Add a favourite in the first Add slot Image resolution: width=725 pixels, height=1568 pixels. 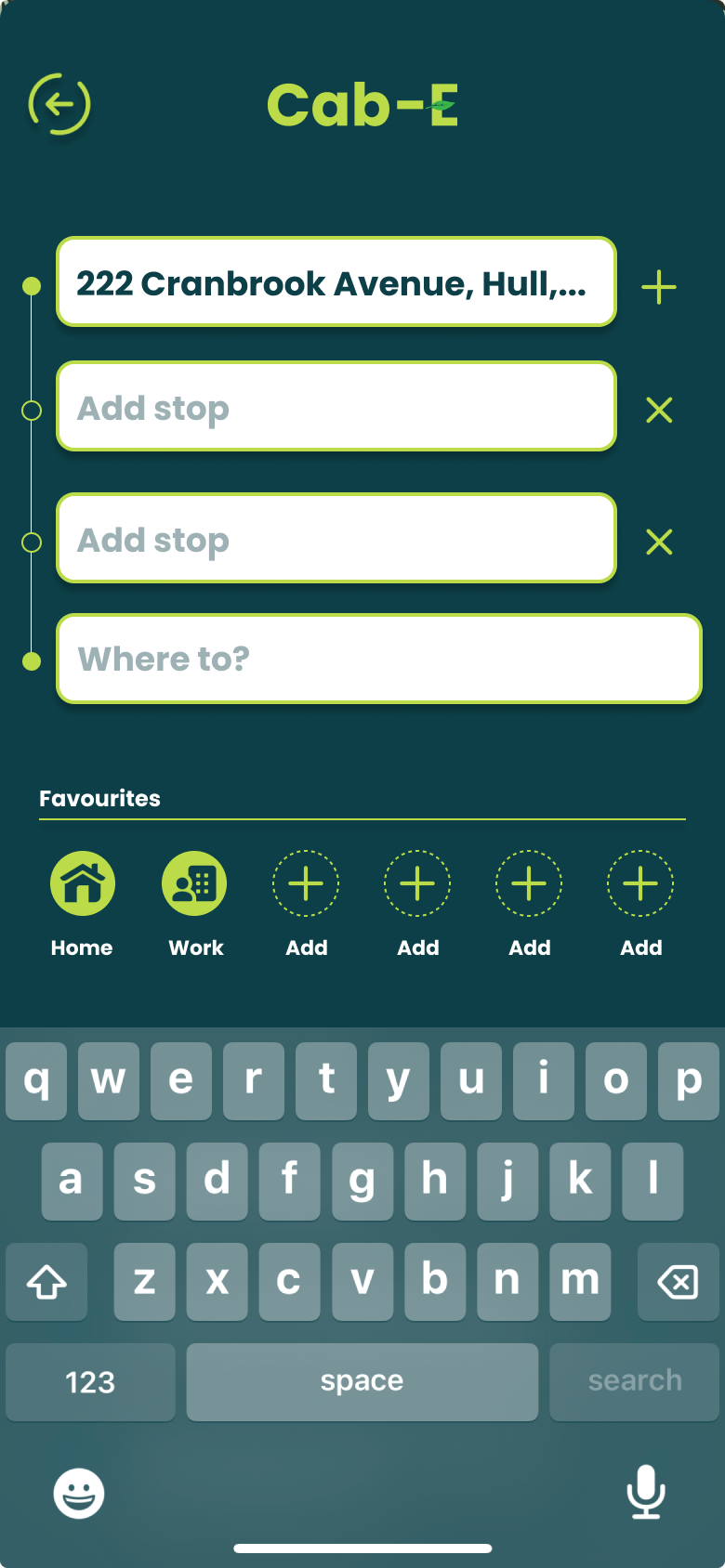click(306, 883)
